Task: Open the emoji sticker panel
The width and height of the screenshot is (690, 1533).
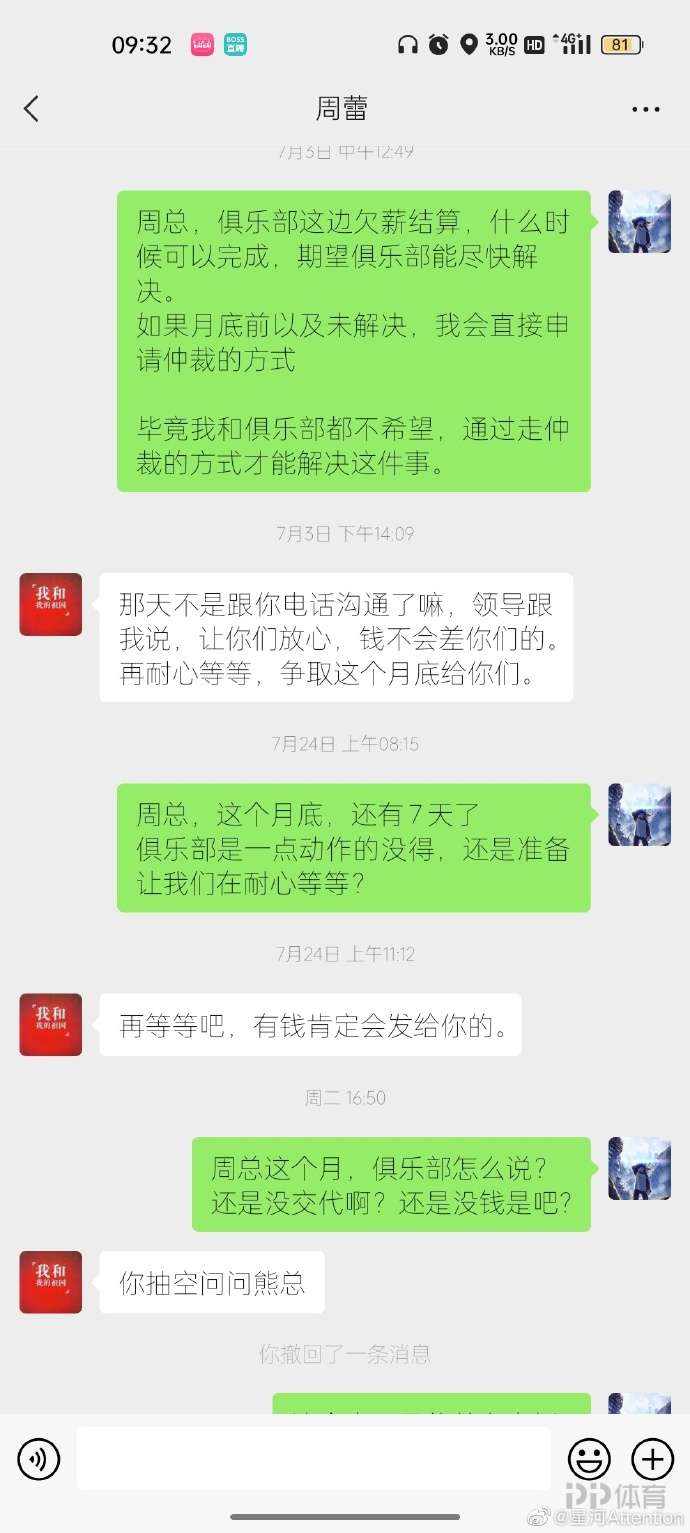Action: [589, 1459]
